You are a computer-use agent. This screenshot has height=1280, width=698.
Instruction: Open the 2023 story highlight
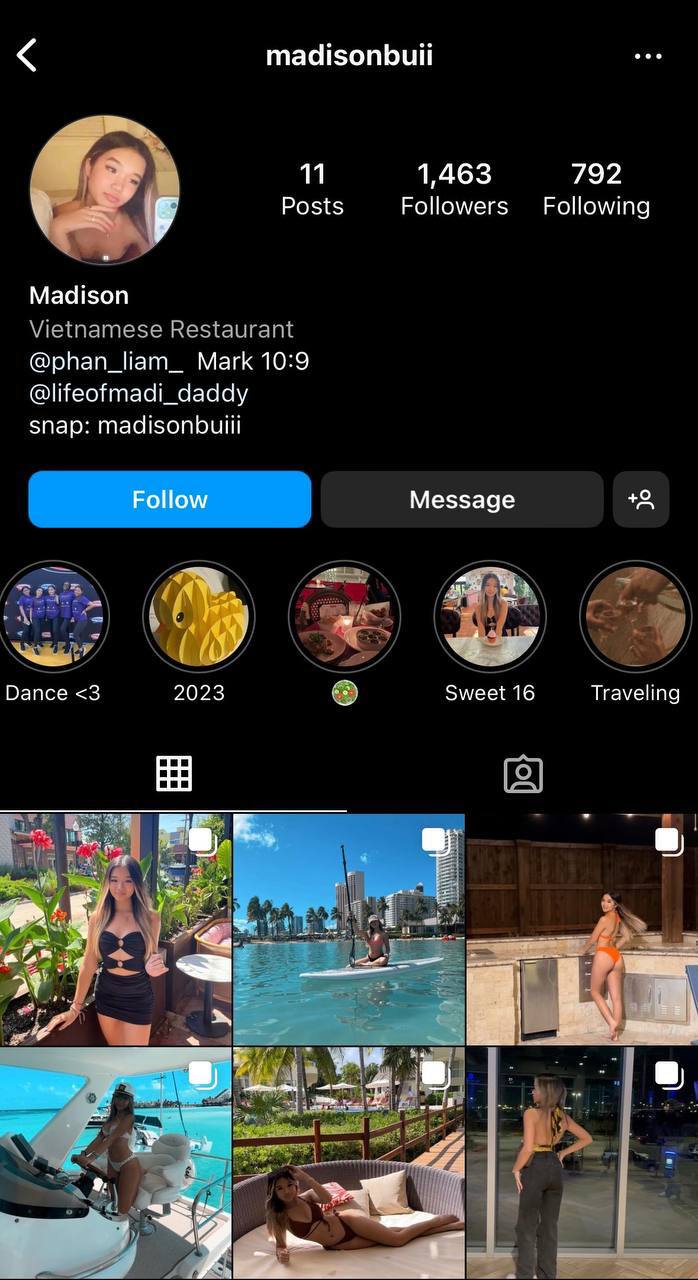(x=199, y=616)
